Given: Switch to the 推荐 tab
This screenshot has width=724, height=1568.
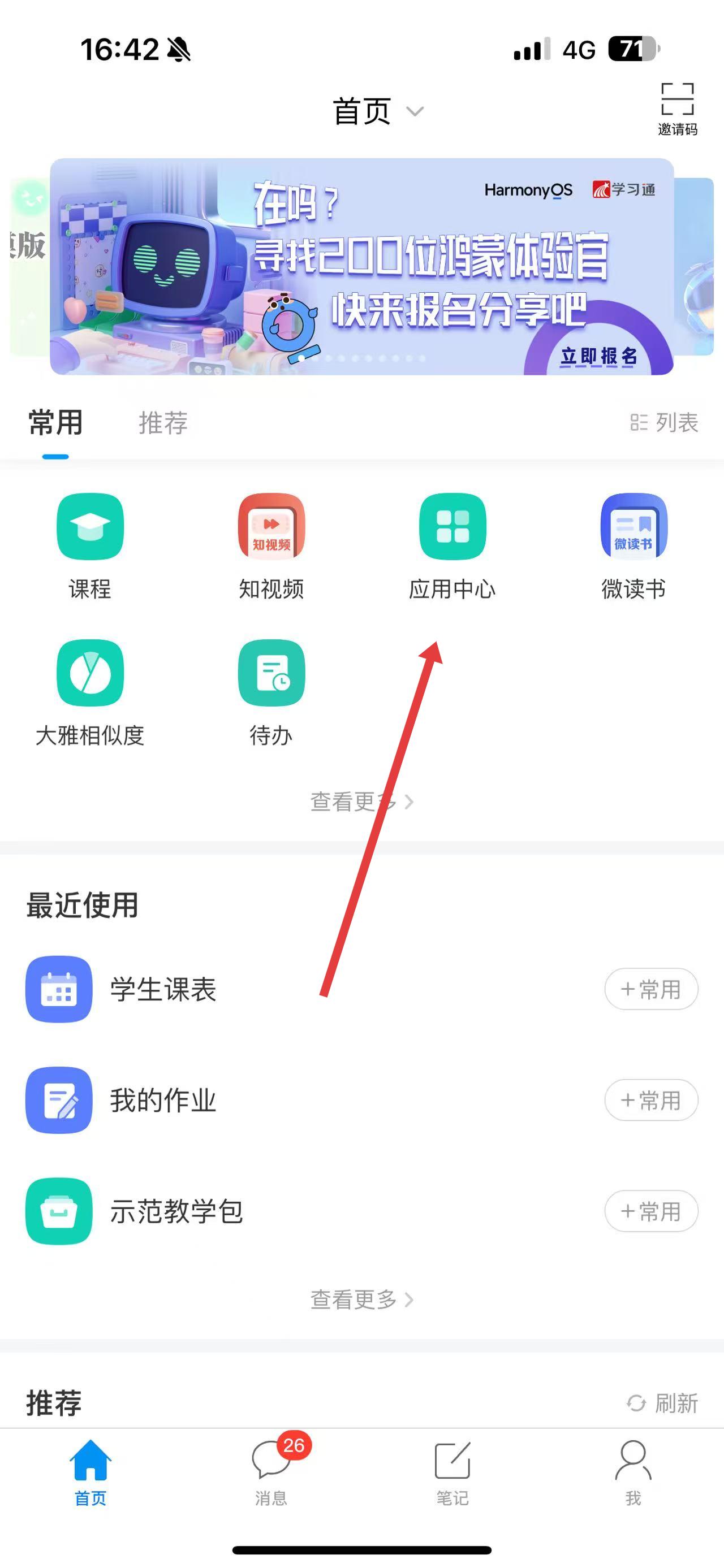Looking at the screenshot, I should click(163, 422).
